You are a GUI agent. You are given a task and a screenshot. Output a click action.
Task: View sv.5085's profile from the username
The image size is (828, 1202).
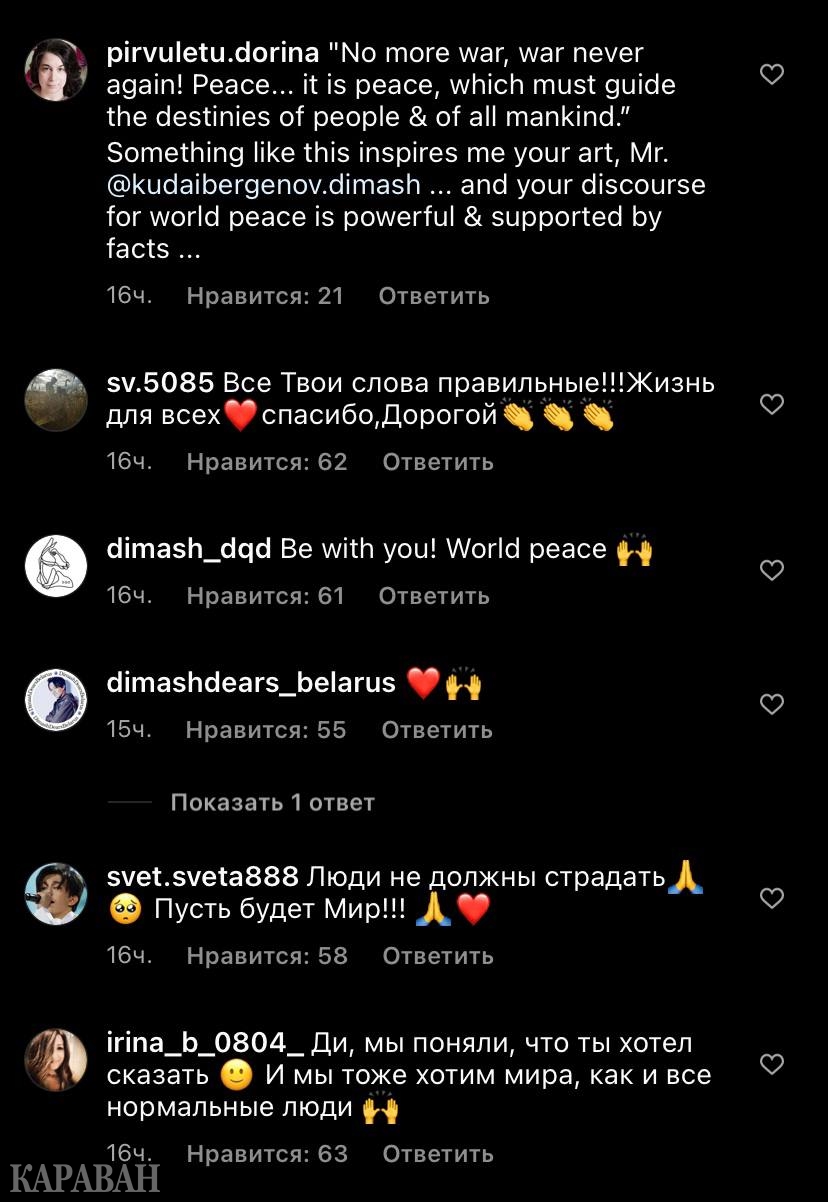(160, 383)
